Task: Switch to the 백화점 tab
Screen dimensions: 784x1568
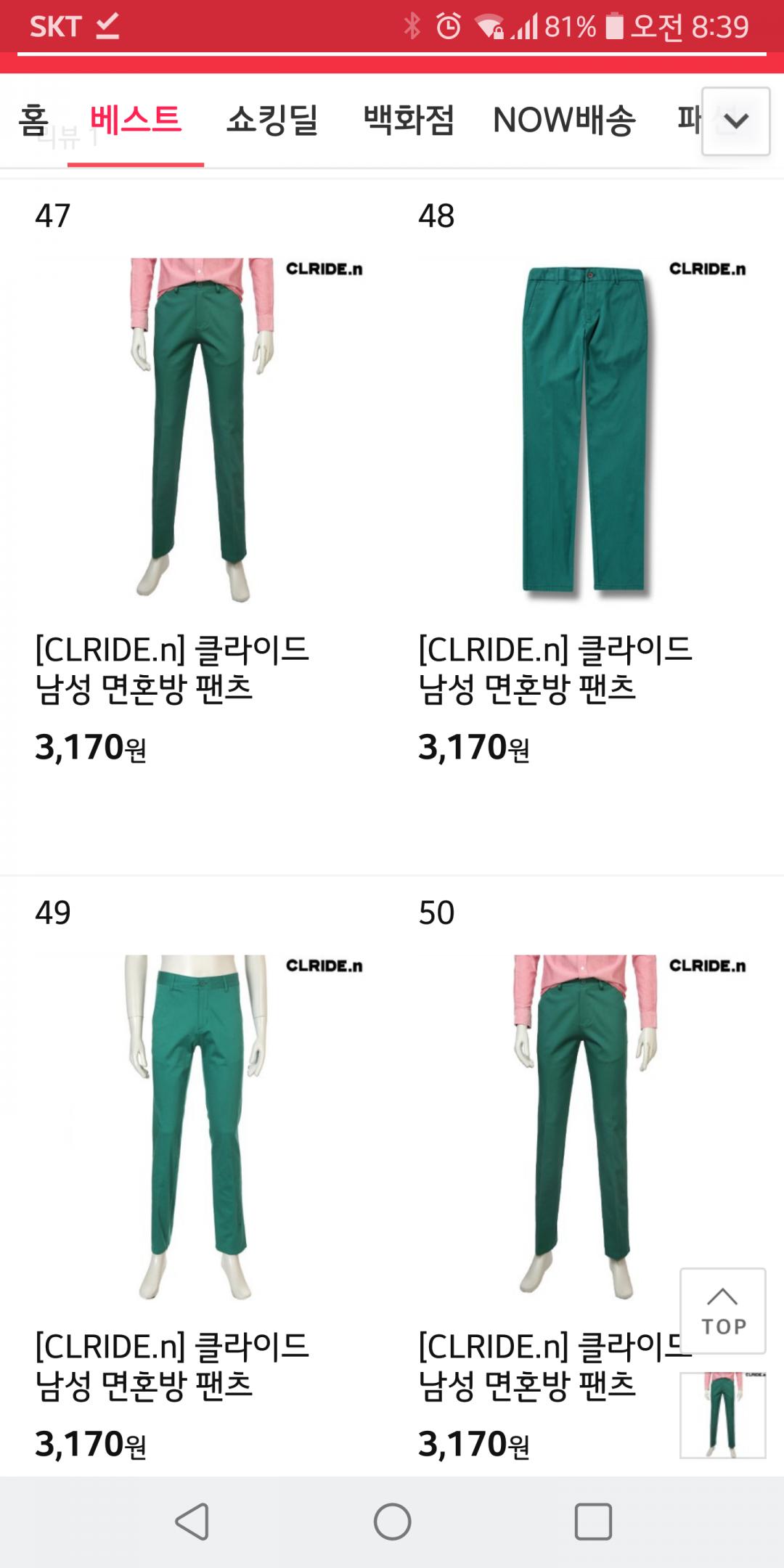Action: coord(409,121)
